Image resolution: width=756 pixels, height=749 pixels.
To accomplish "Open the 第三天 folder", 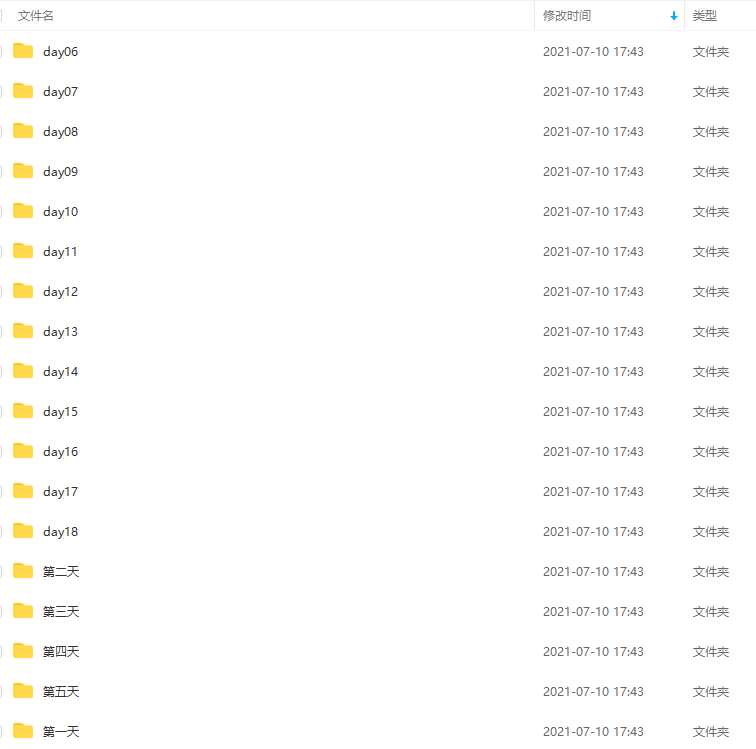I will pyautogui.click(x=60, y=612).
